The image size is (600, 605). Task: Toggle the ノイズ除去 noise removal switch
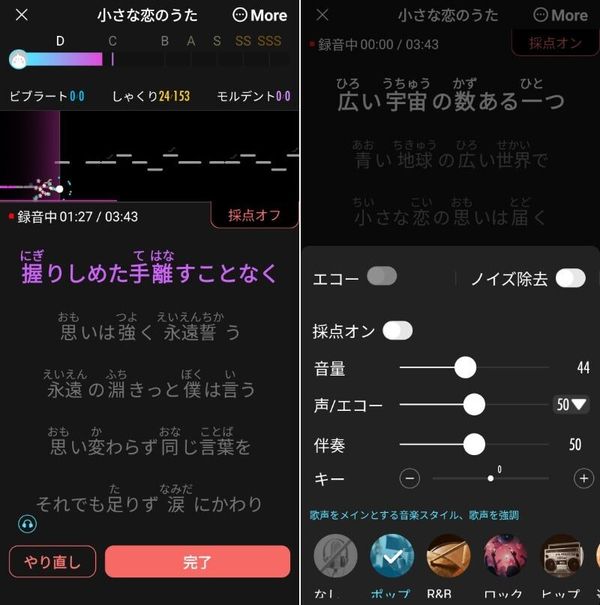point(570,278)
